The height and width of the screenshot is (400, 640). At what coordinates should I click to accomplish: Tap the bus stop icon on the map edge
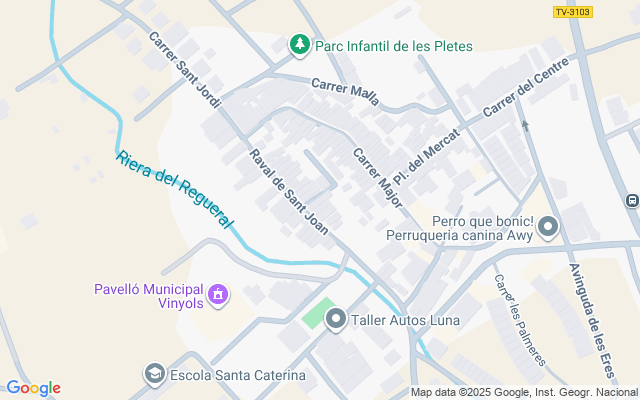tap(632, 201)
